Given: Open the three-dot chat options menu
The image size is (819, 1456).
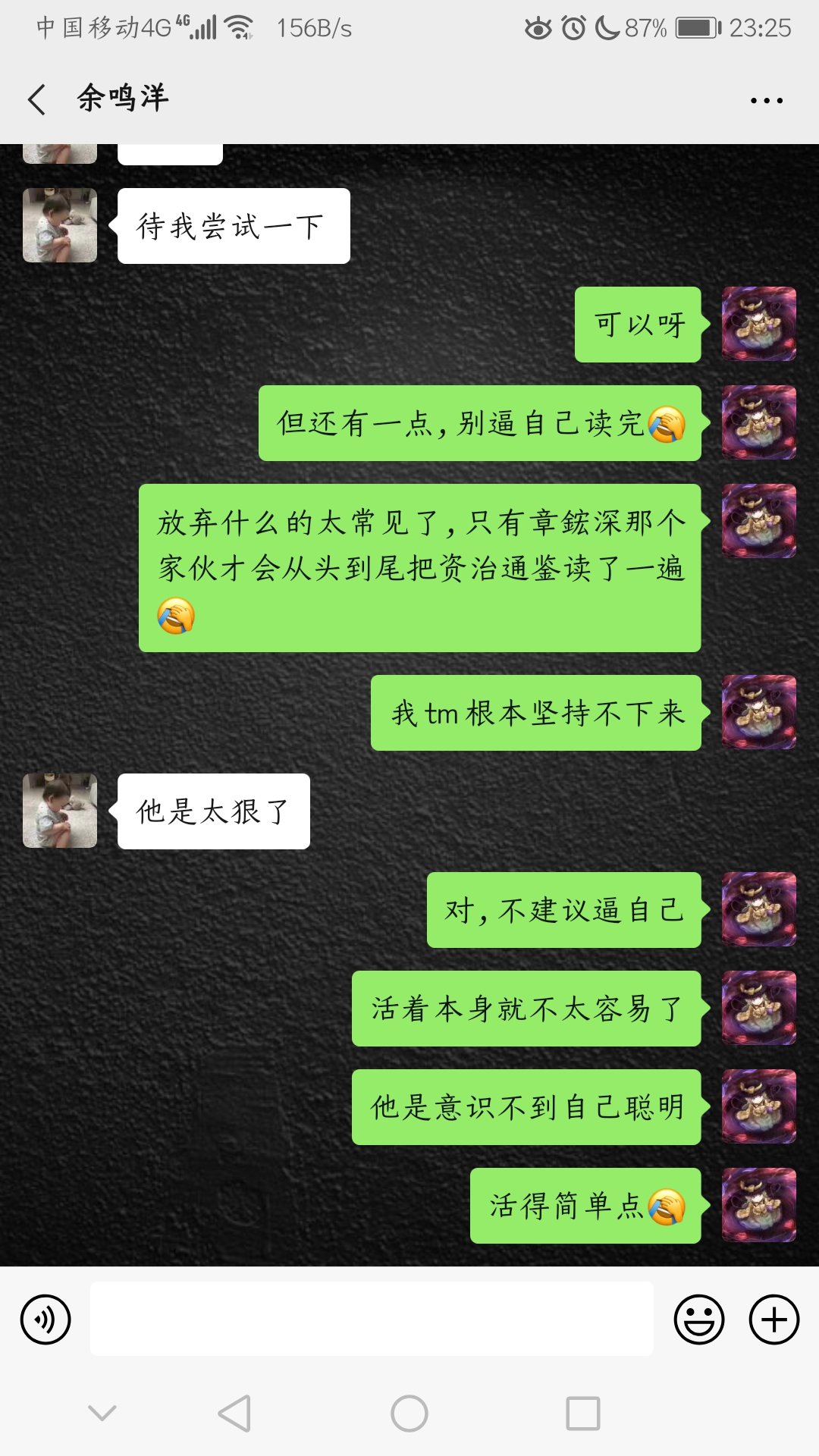Looking at the screenshot, I should (766, 100).
